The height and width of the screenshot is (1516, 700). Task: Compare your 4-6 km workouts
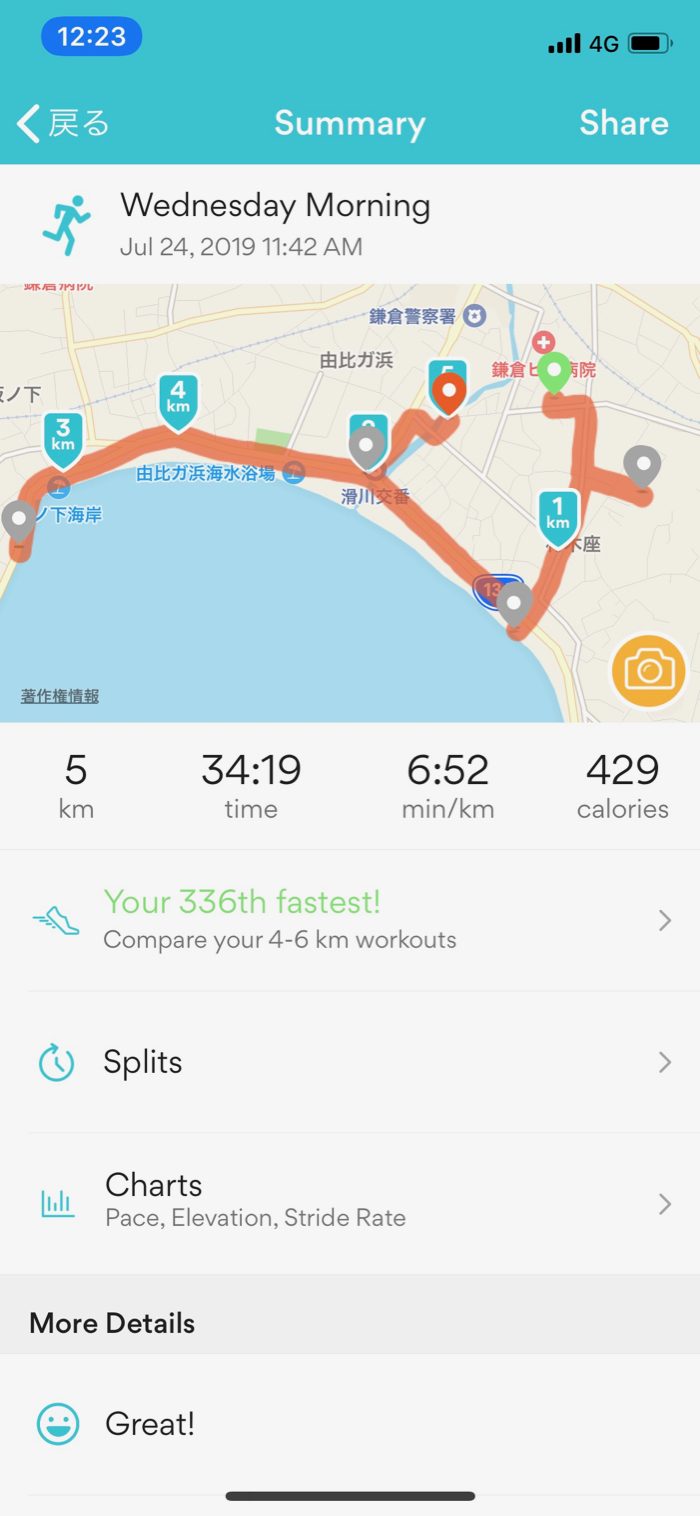coord(350,920)
